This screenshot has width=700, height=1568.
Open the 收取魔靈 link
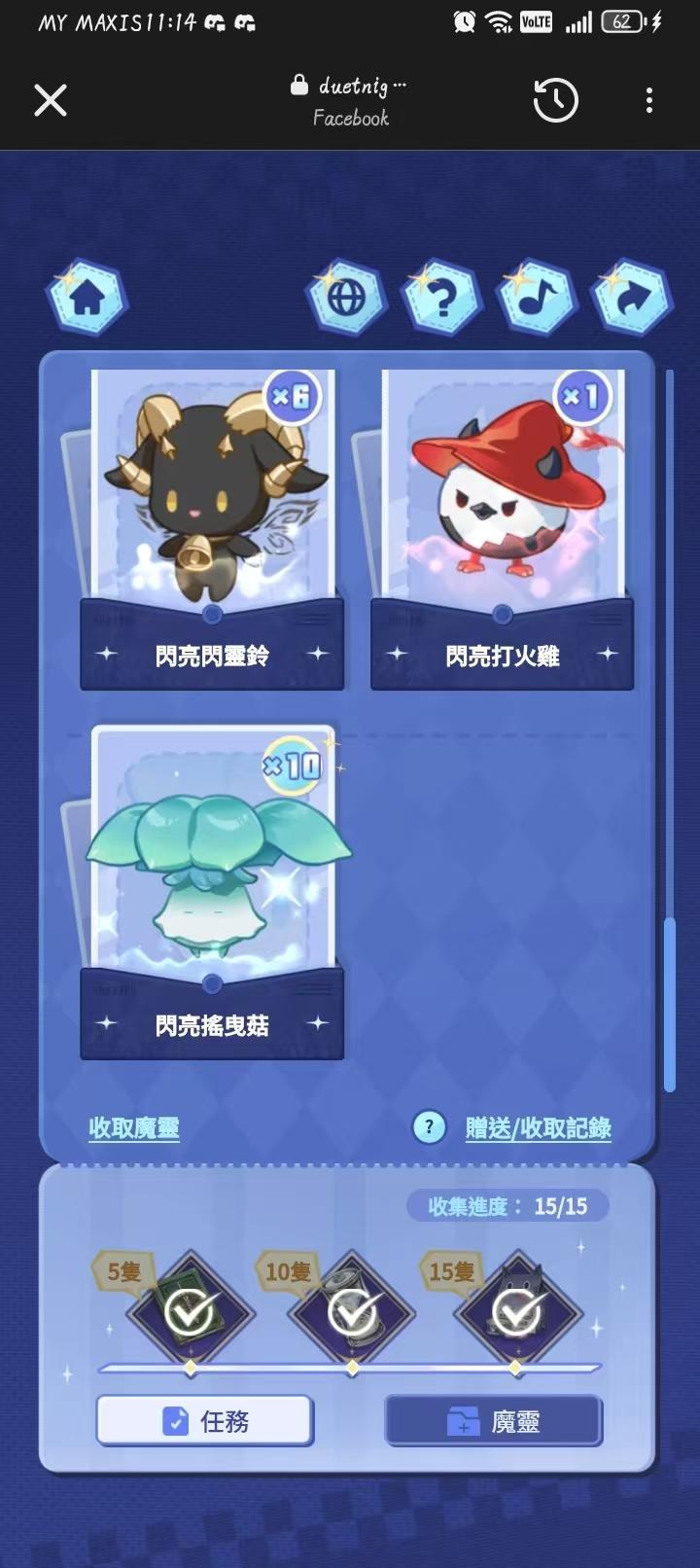pyautogui.click(x=134, y=1128)
